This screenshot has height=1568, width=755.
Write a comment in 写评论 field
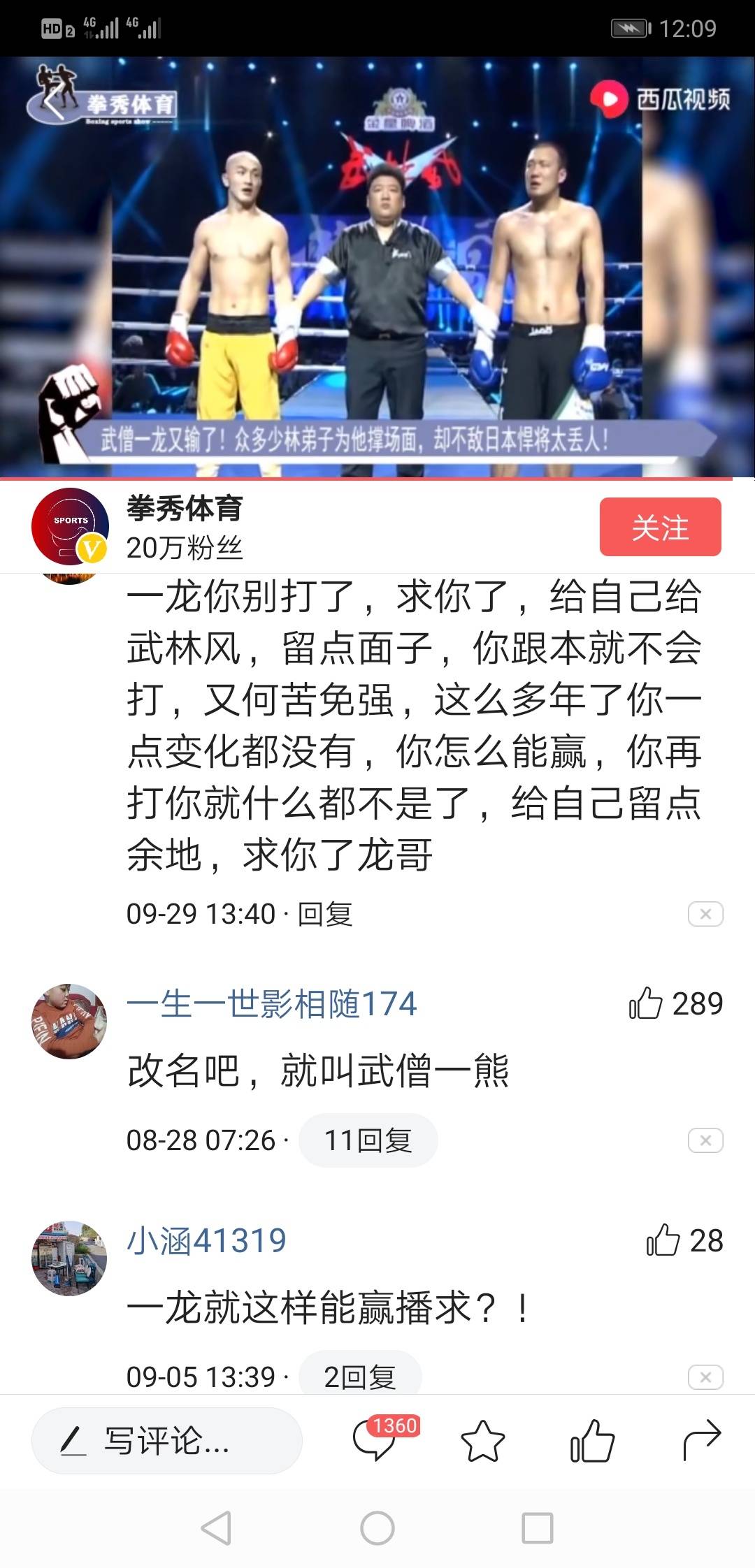167,1440
